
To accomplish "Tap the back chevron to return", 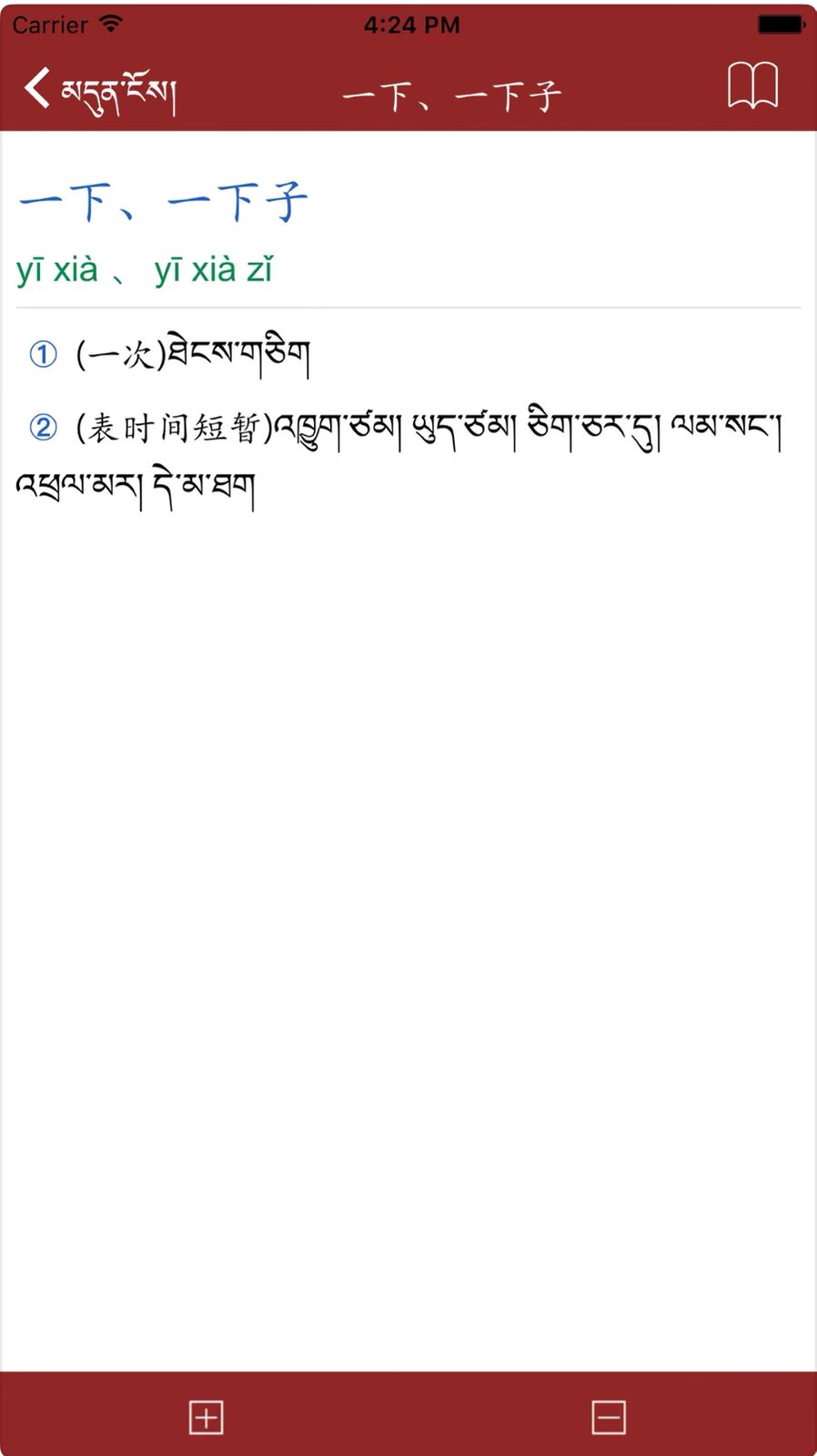I will point(36,90).
